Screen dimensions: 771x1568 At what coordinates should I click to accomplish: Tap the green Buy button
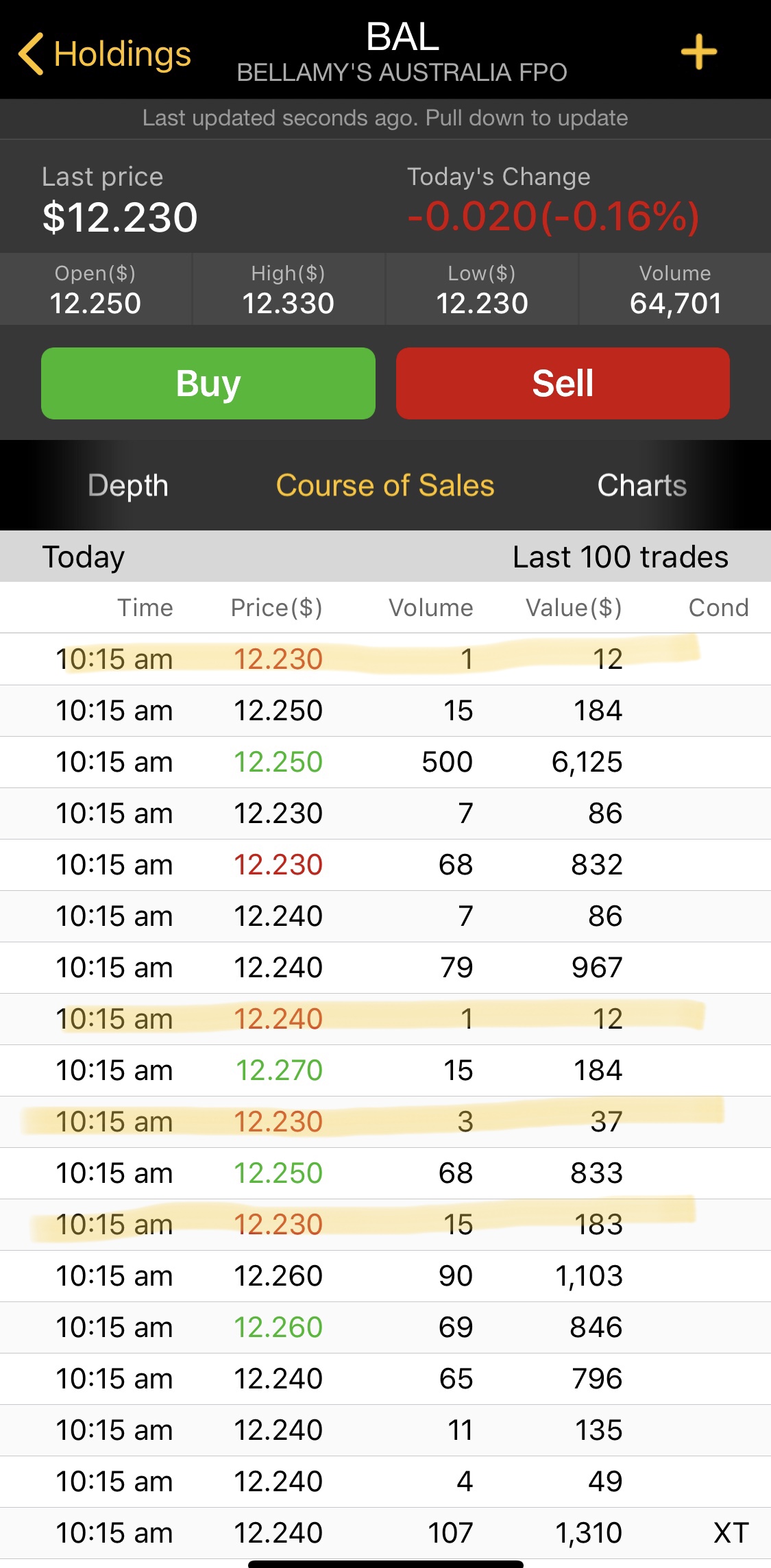[208, 383]
